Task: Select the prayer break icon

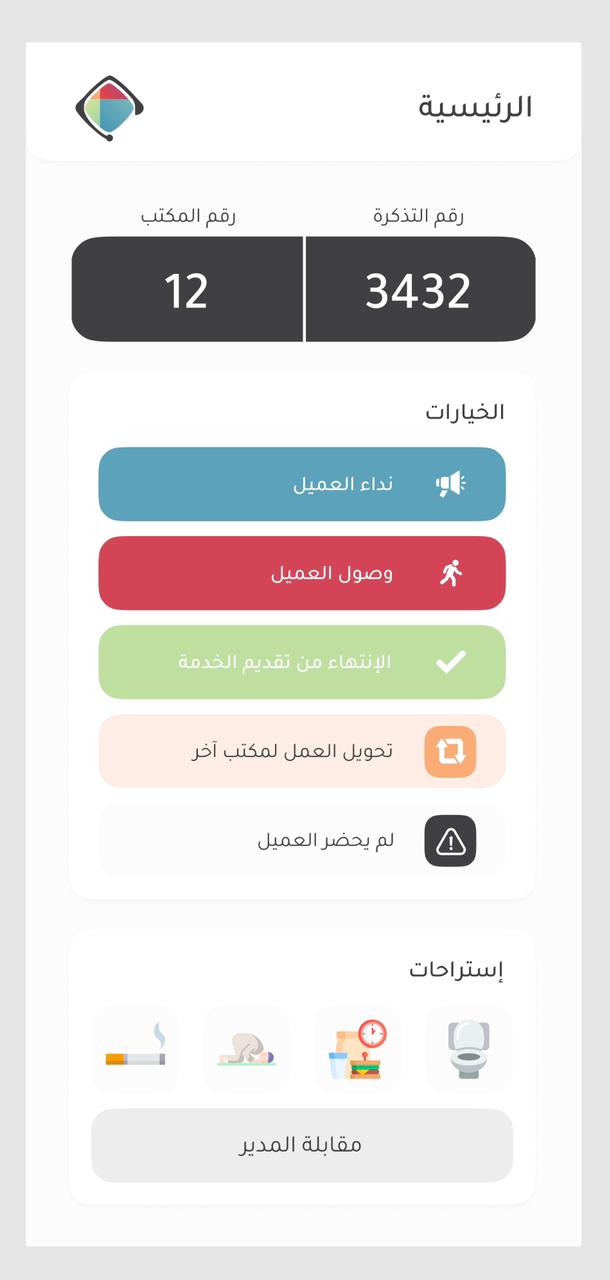Action: tap(246, 1049)
